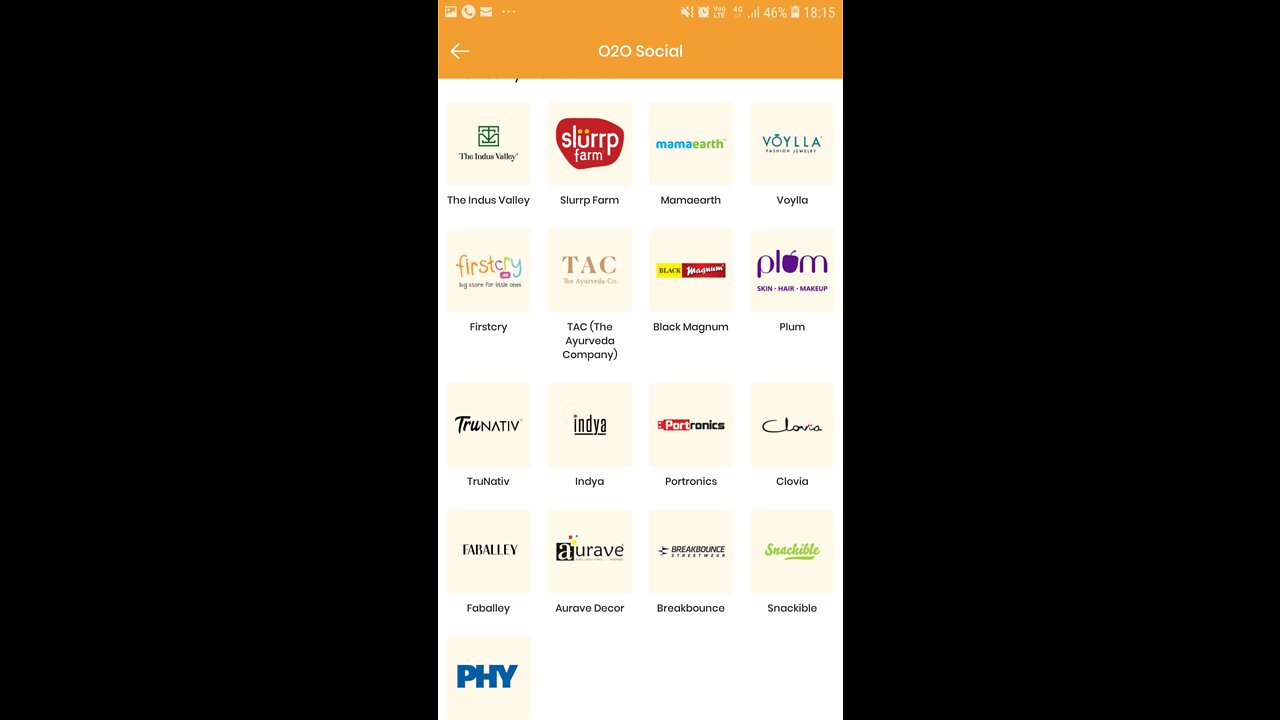Tap the Snackible tile
The image size is (1280, 720).
(x=791, y=551)
